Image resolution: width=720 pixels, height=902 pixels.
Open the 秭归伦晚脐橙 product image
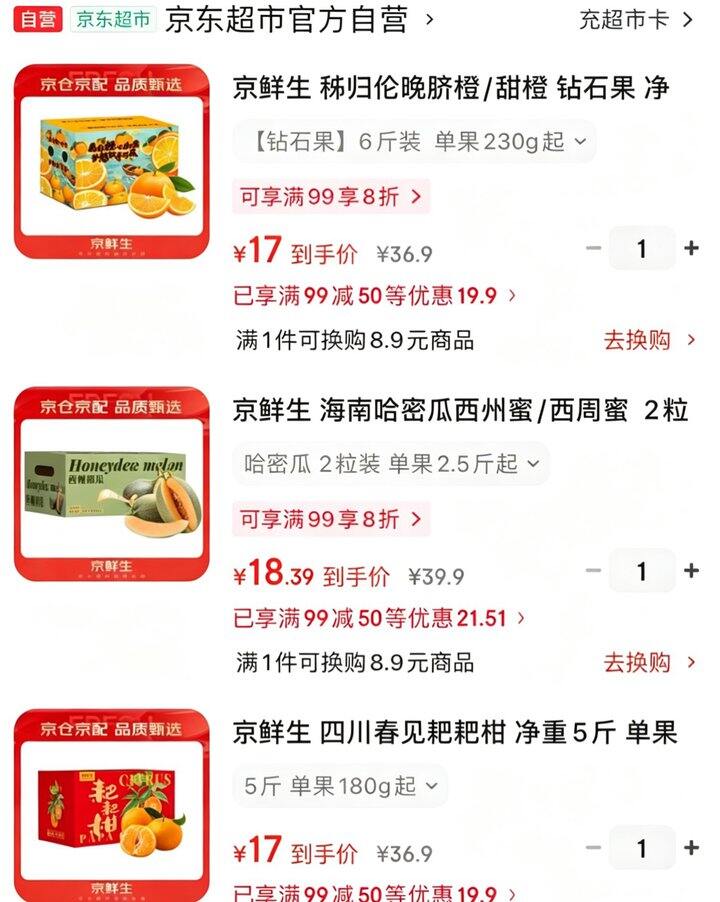(112, 162)
